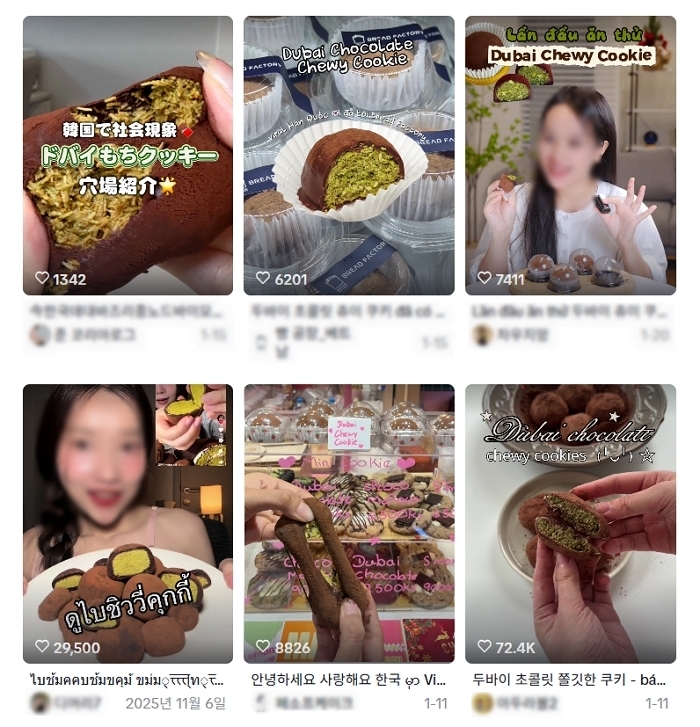Open the Dubai Chewy Cookie video with 7411 likes
Screen dimensions: 700x727
coord(570,155)
